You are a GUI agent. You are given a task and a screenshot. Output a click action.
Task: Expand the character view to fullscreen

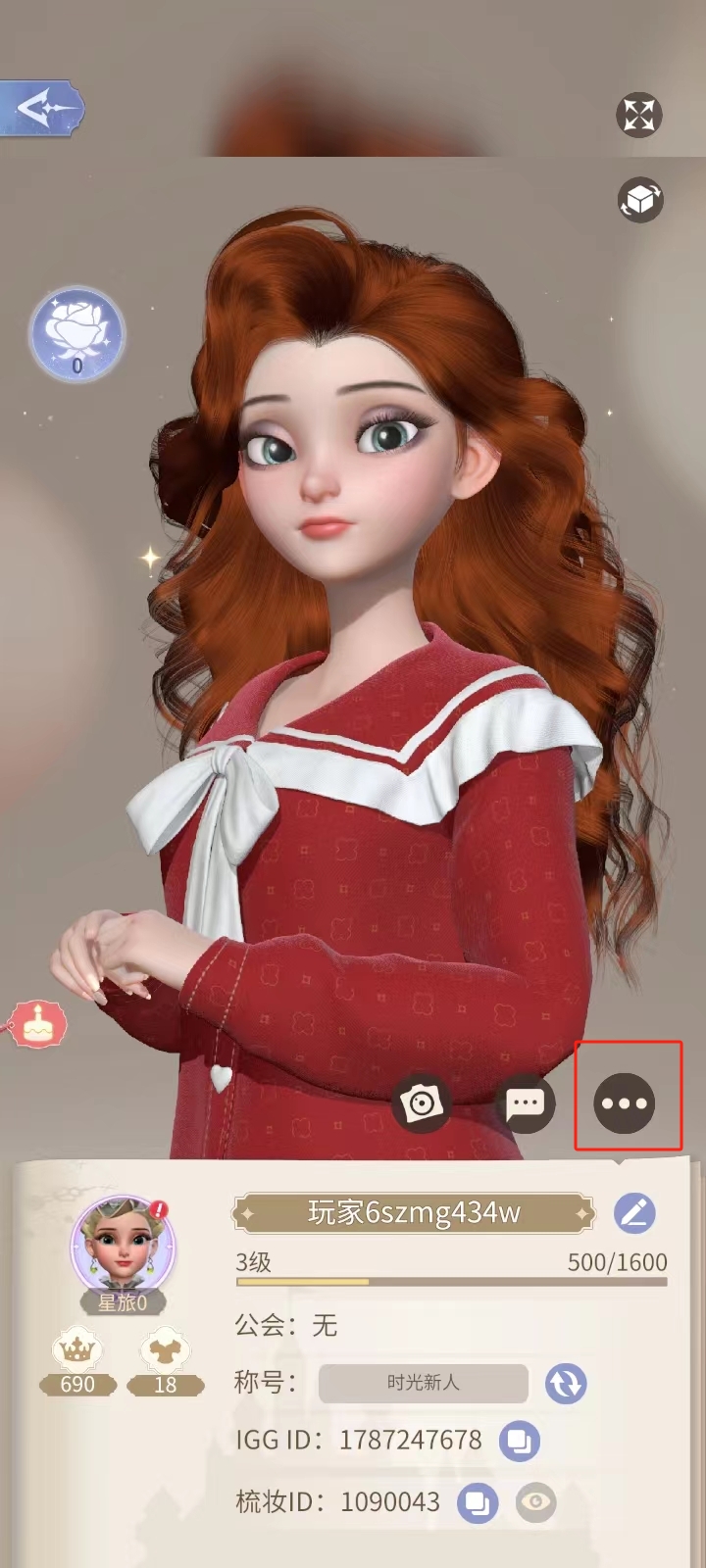(x=639, y=115)
